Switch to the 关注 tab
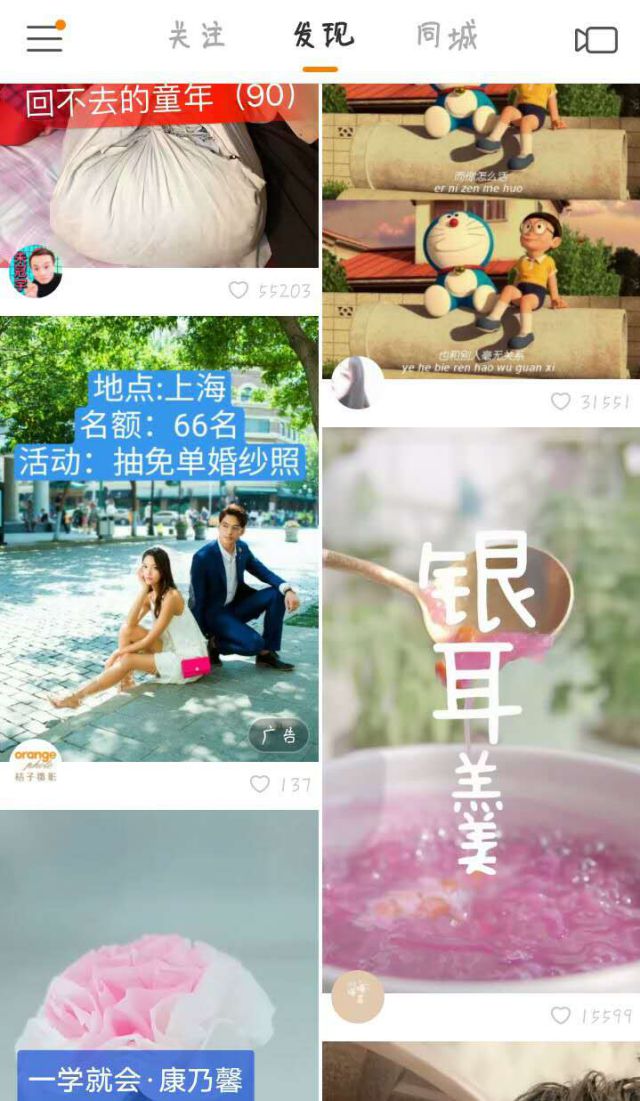Viewport: 640px width, 1101px height. 196,37
